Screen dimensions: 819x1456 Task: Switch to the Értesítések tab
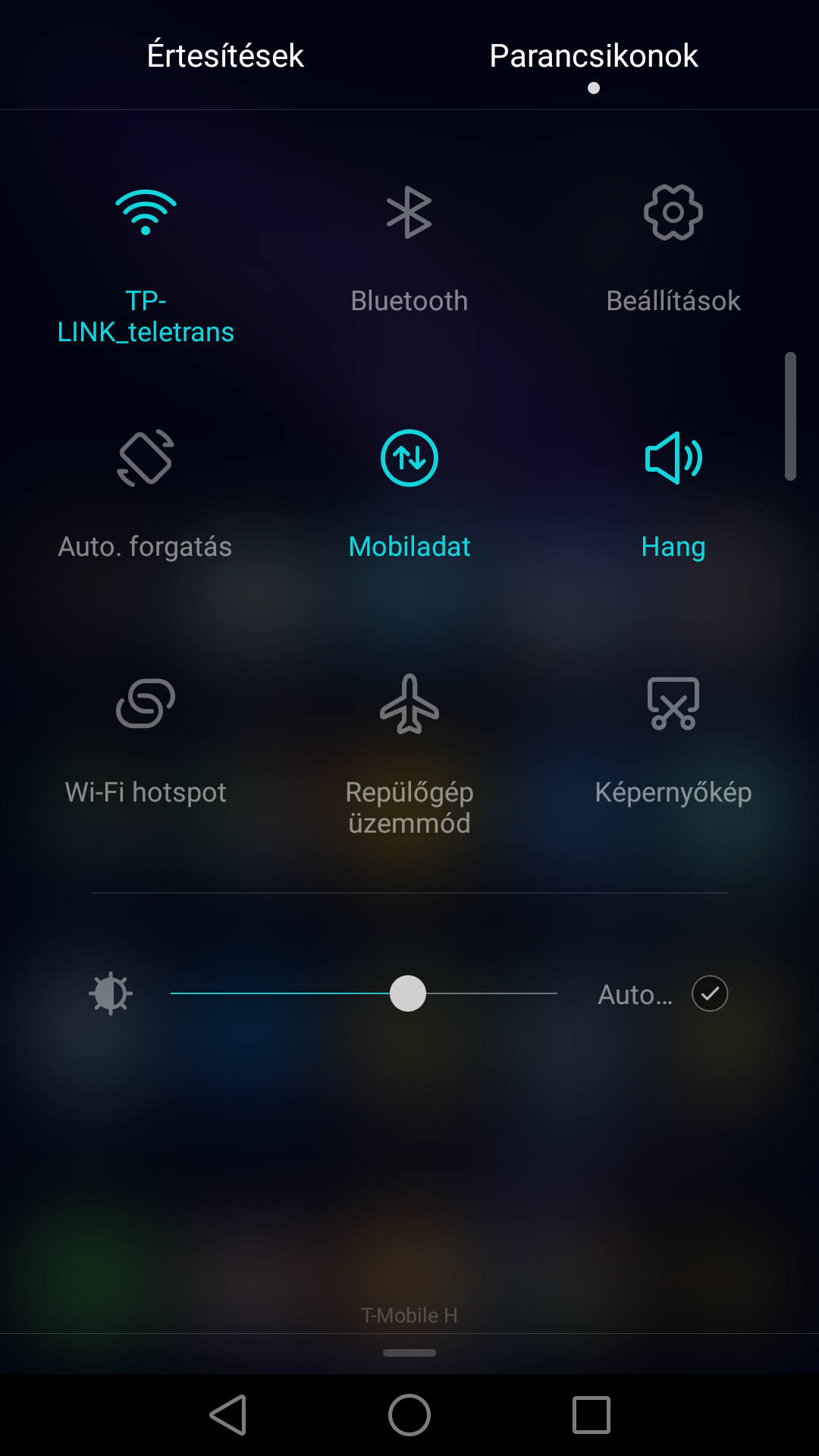[225, 55]
